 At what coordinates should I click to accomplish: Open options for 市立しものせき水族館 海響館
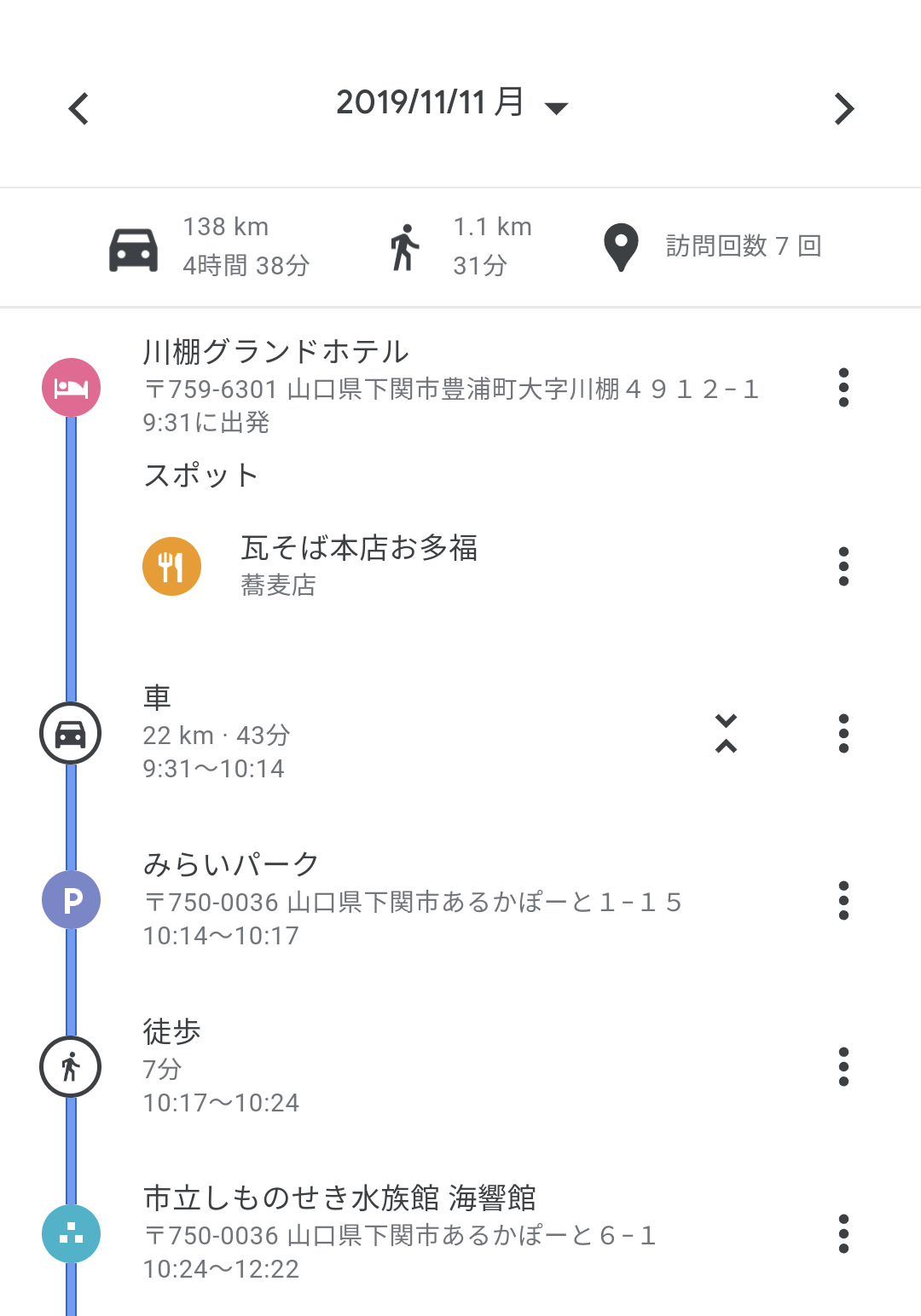tap(843, 1233)
